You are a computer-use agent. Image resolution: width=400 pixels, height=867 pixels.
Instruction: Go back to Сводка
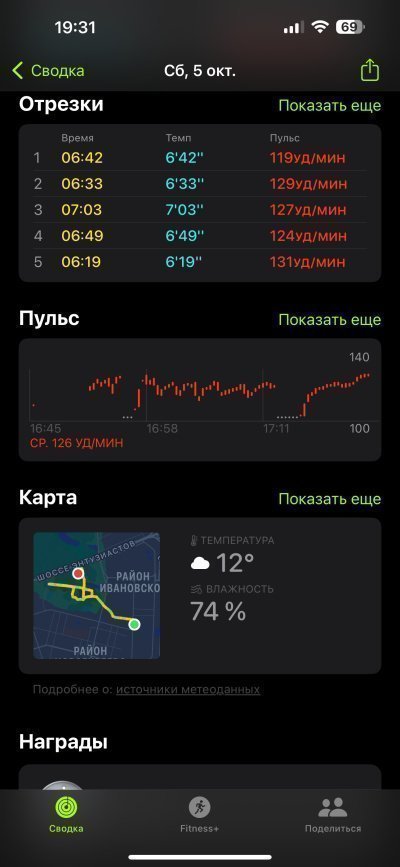coord(49,71)
